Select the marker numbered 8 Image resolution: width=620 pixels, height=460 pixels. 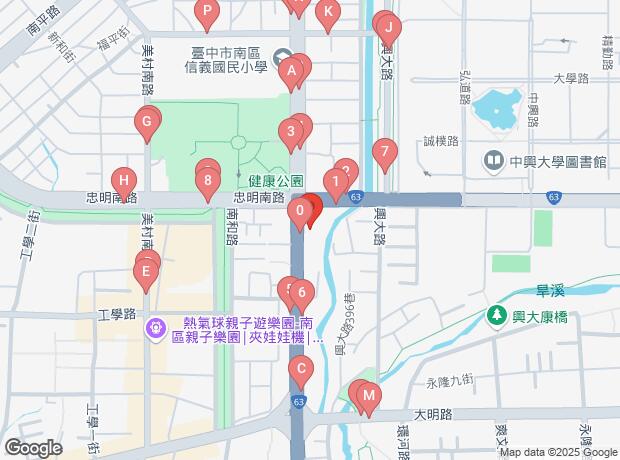tap(207, 182)
